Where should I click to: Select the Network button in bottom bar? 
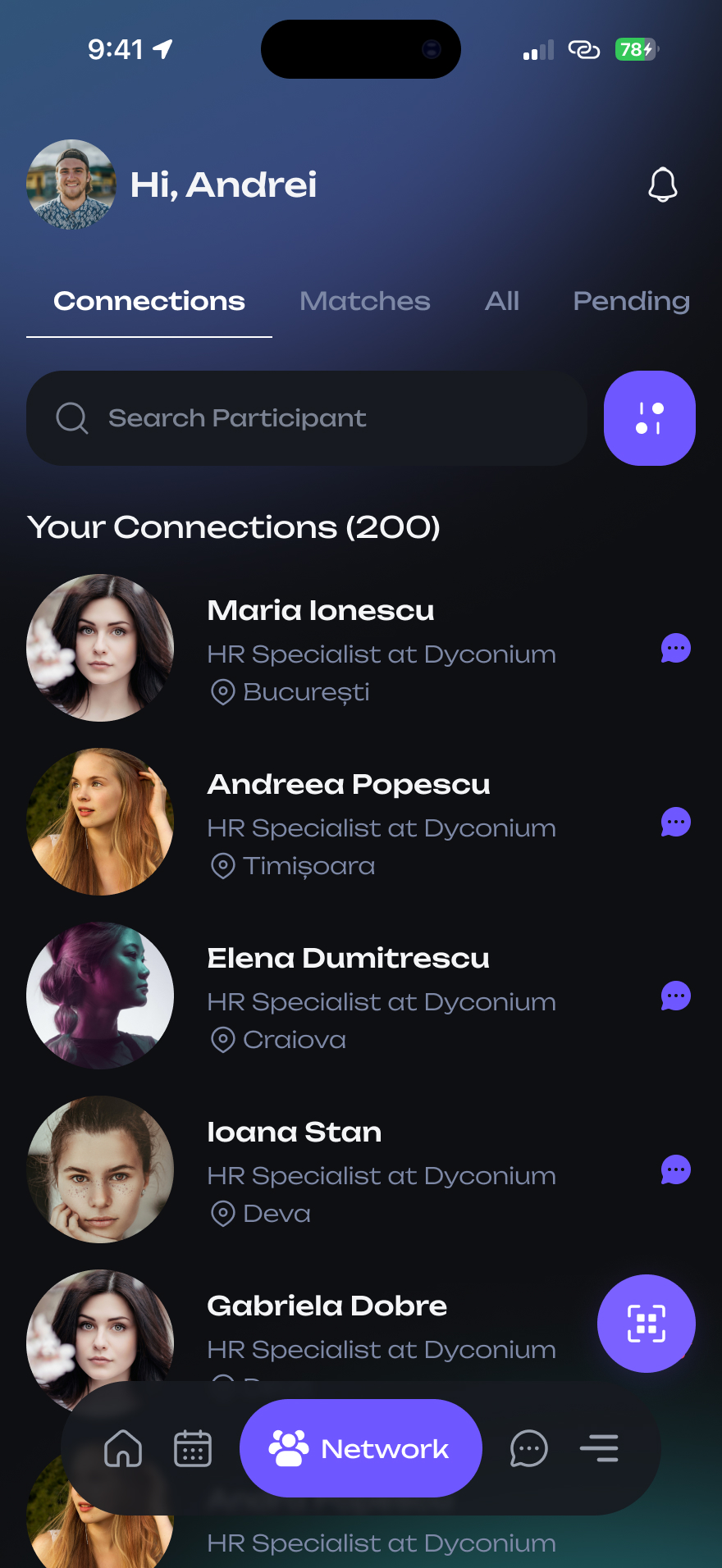coord(361,1448)
